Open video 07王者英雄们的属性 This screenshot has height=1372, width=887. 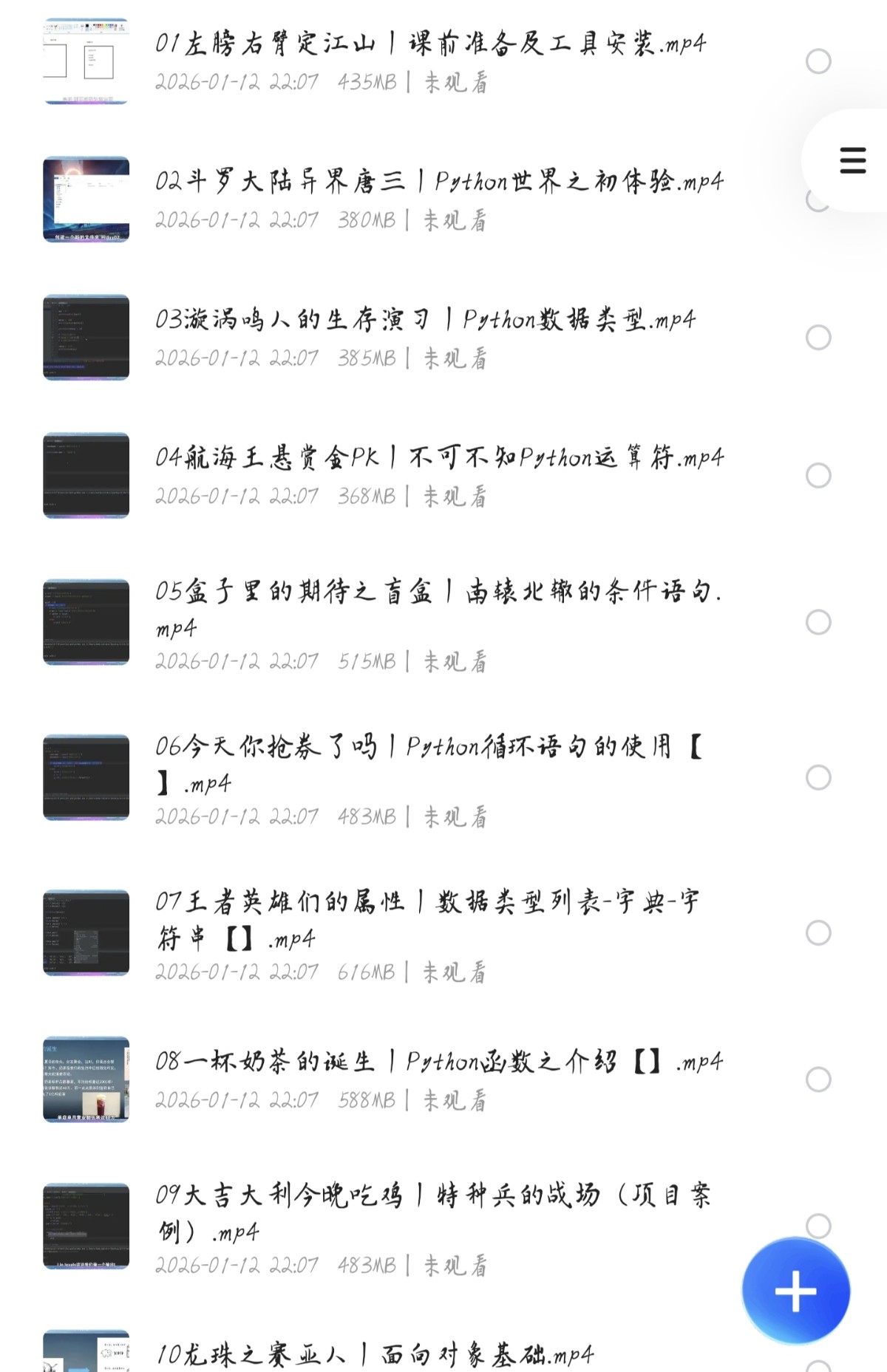(427, 902)
